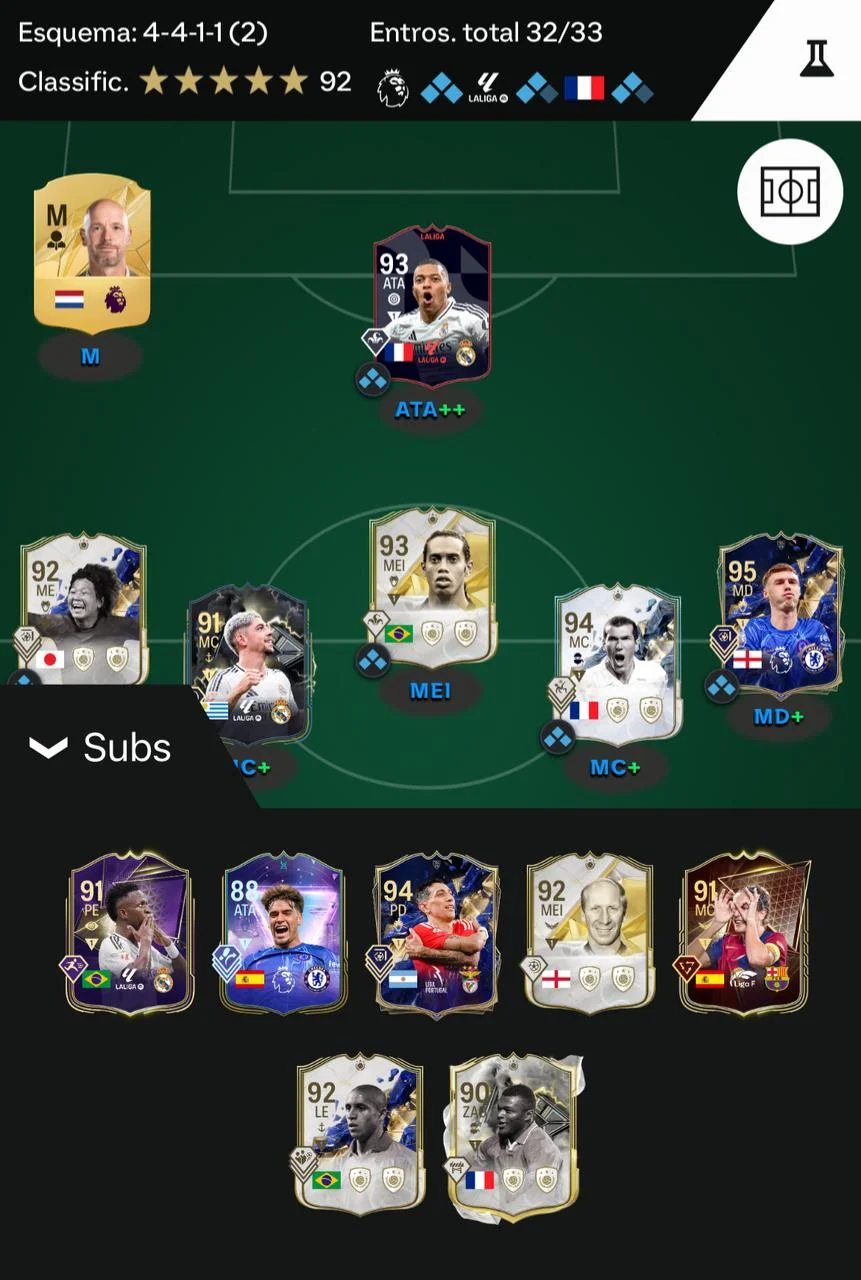Toggle the pitch view button
861x1280 pixels.
point(789,191)
